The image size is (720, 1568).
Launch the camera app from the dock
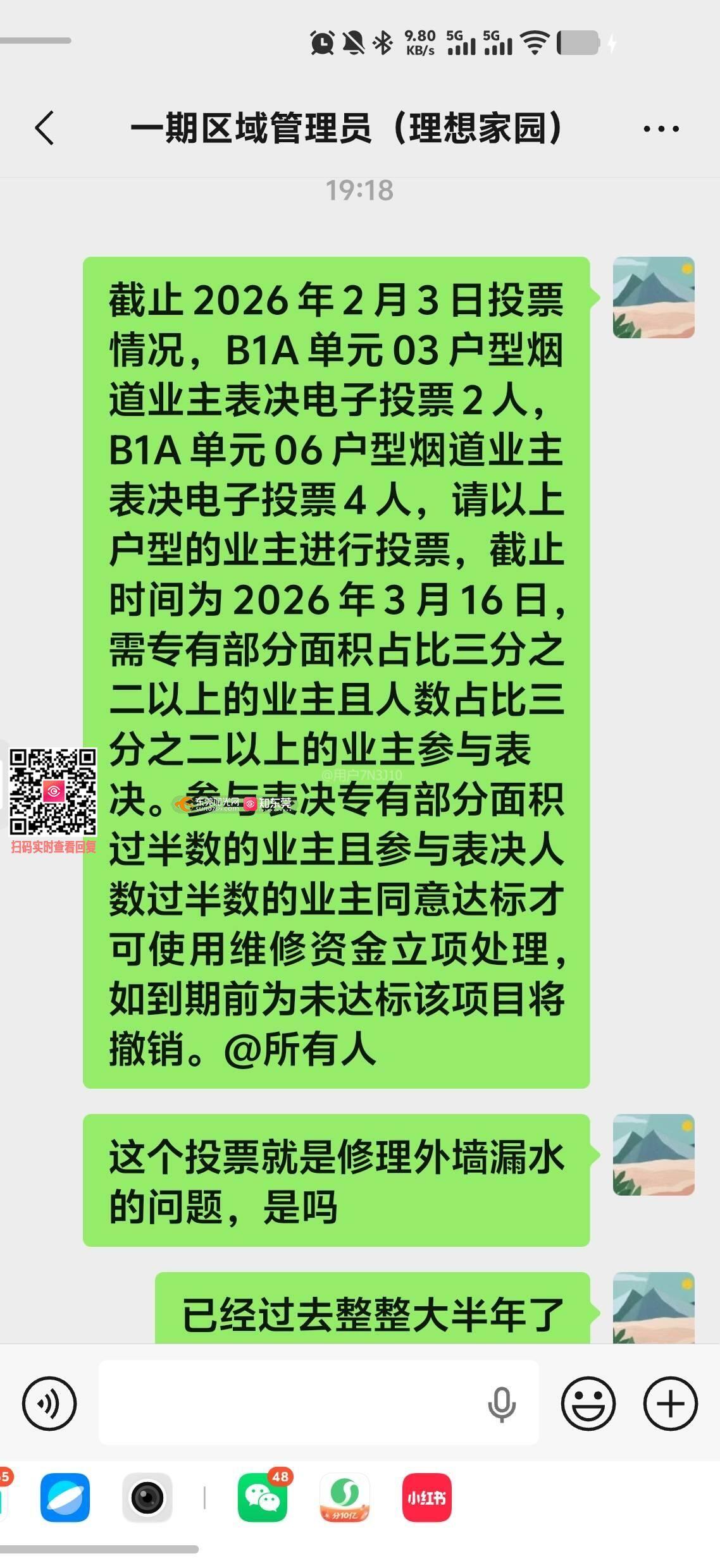point(147,1498)
